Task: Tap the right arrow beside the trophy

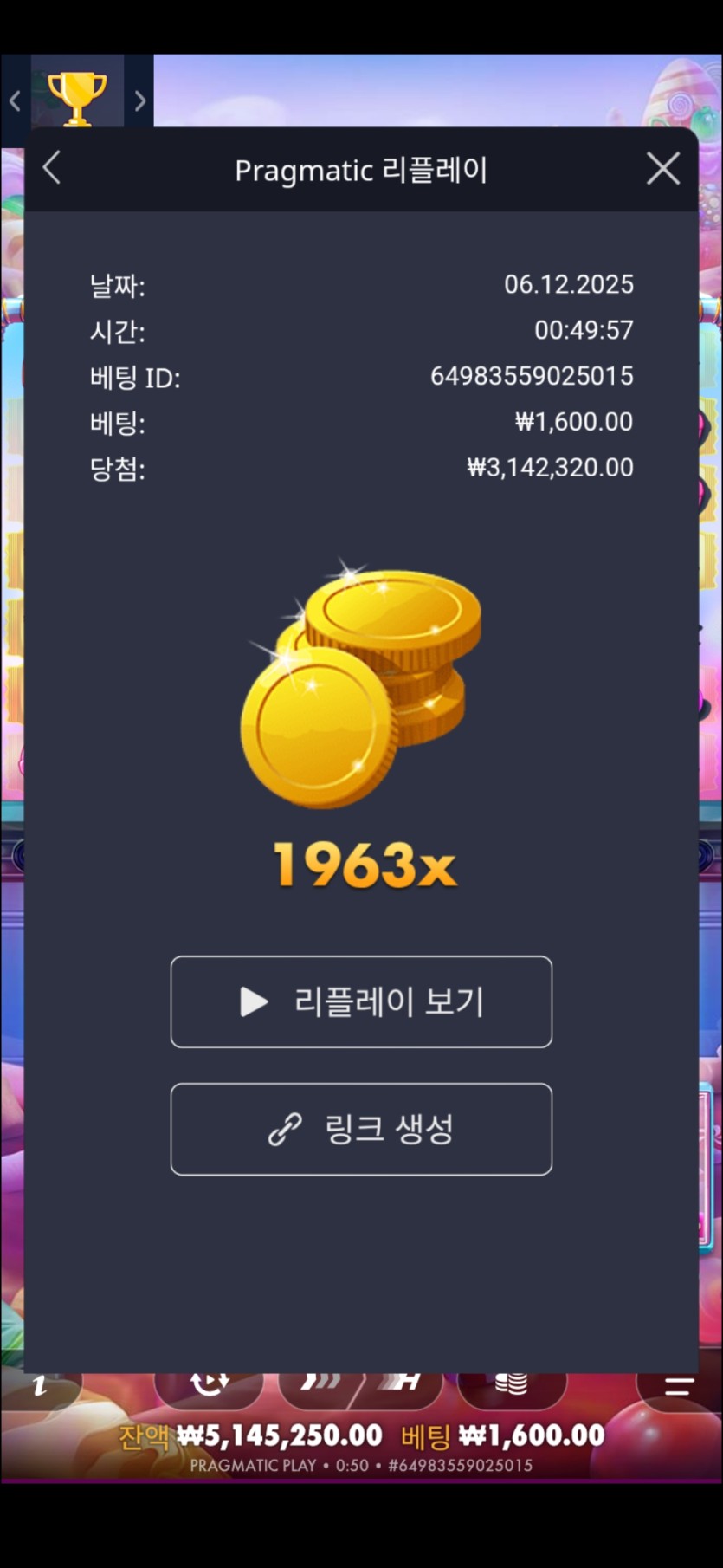Action: pyautogui.click(x=139, y=101)
